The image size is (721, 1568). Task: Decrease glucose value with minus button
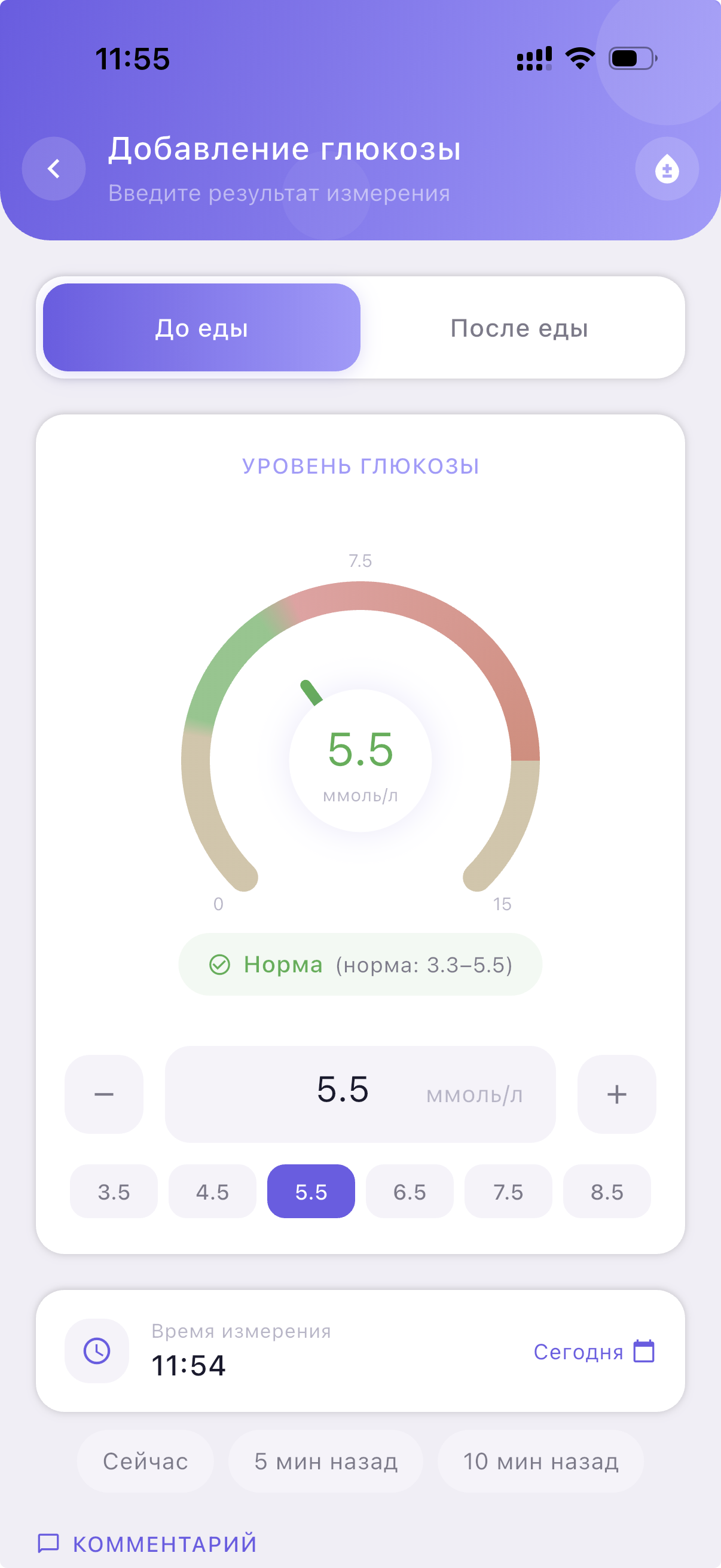[x=104, y=1094]
